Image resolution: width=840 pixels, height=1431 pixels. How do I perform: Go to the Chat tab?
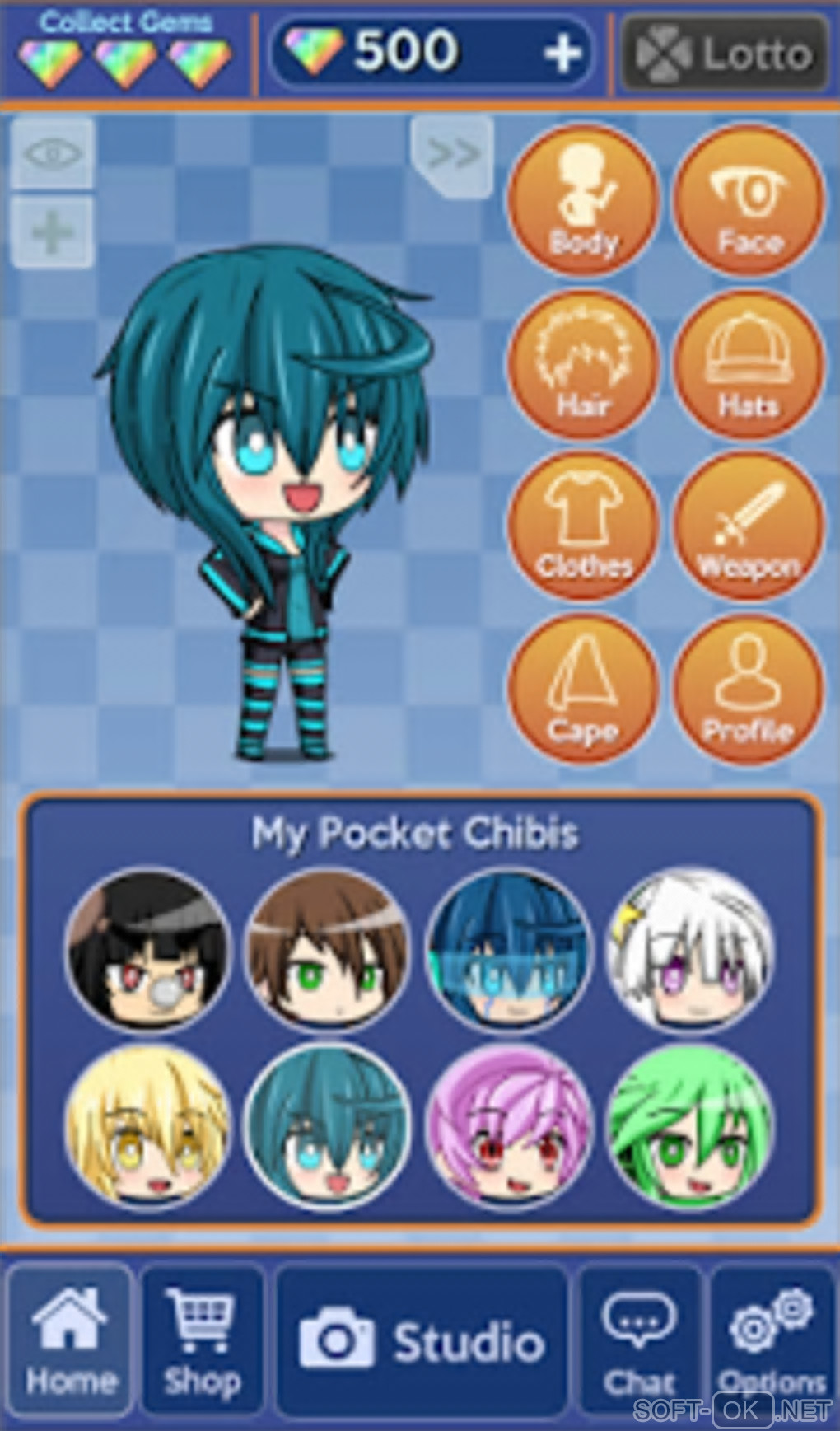click(x=640, y=1341)
